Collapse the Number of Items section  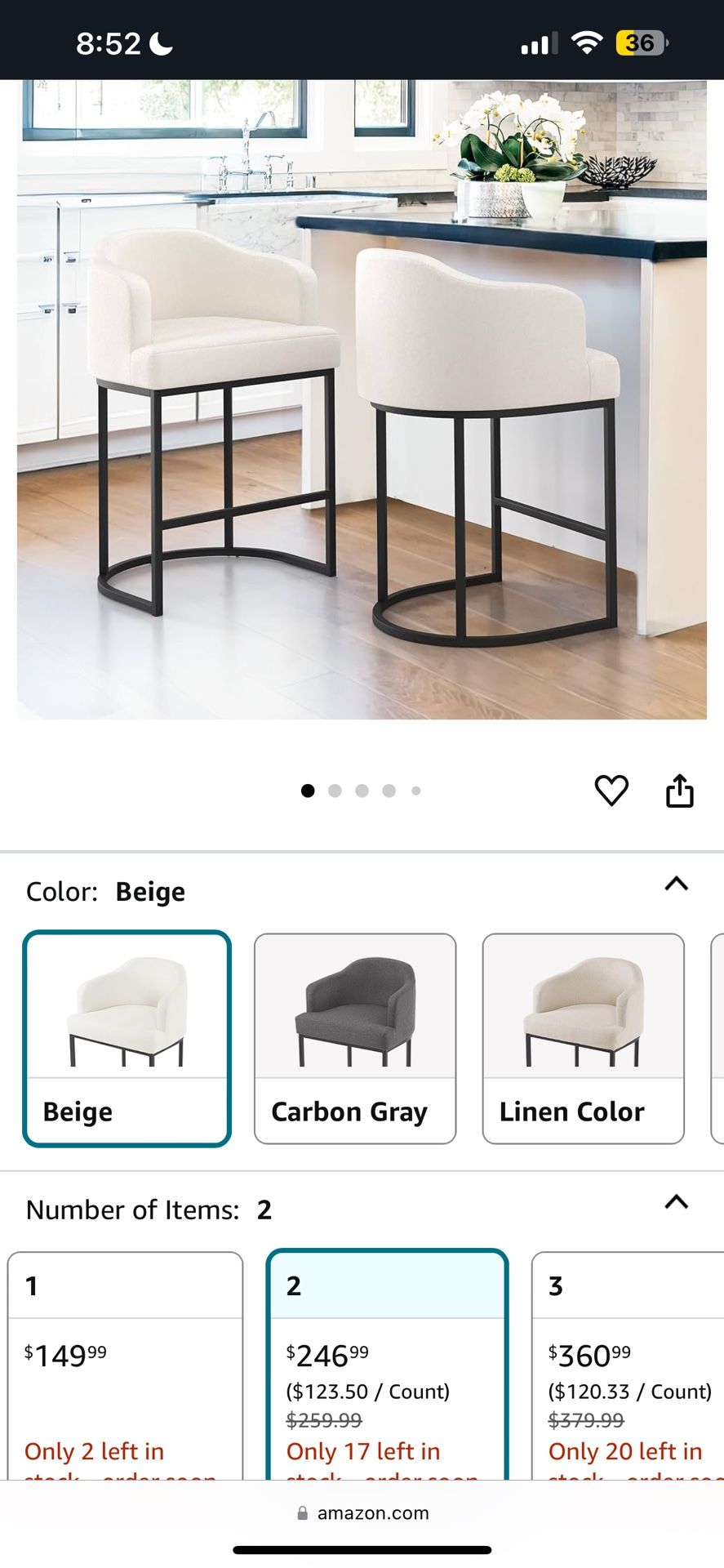tap(676, 1202)
